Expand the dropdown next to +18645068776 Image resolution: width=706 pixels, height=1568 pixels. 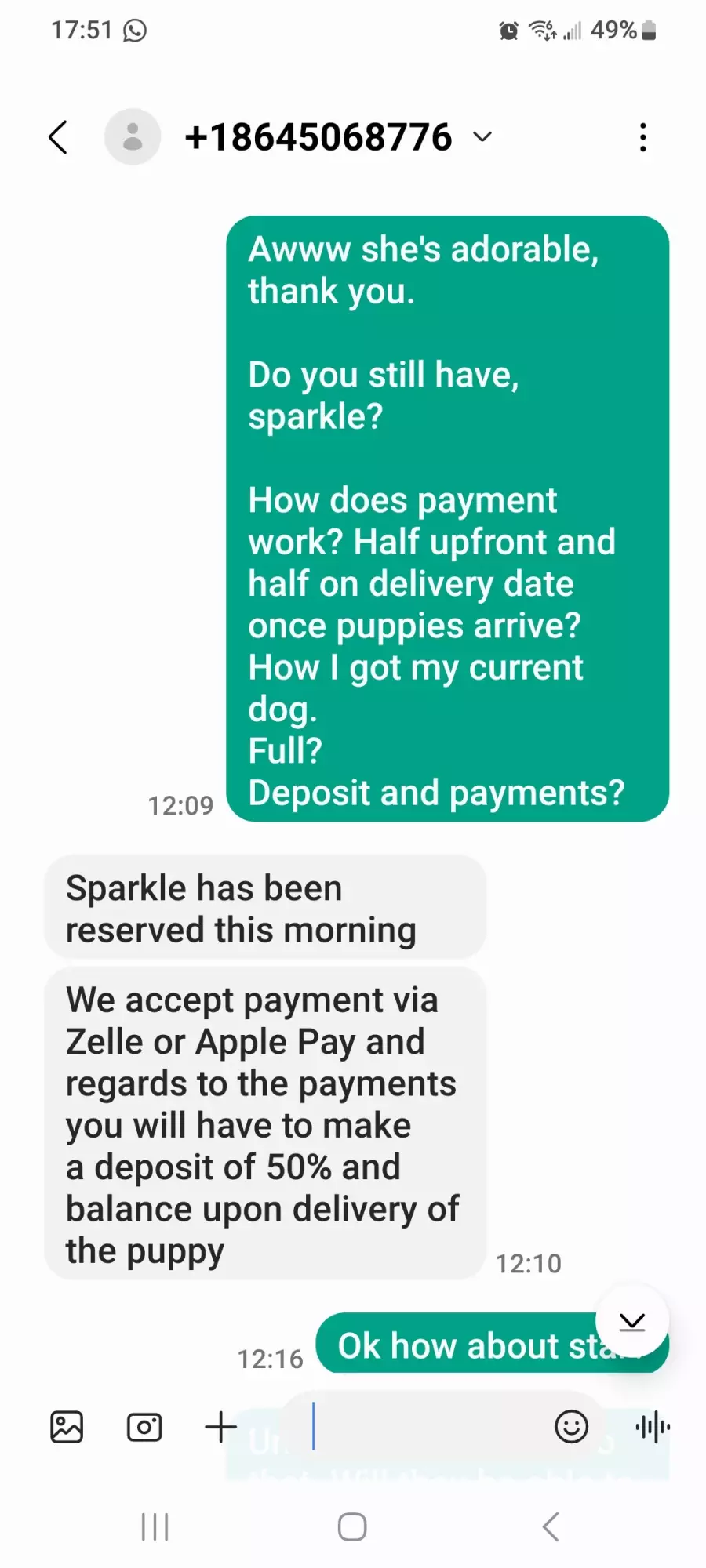click(482, 136)
